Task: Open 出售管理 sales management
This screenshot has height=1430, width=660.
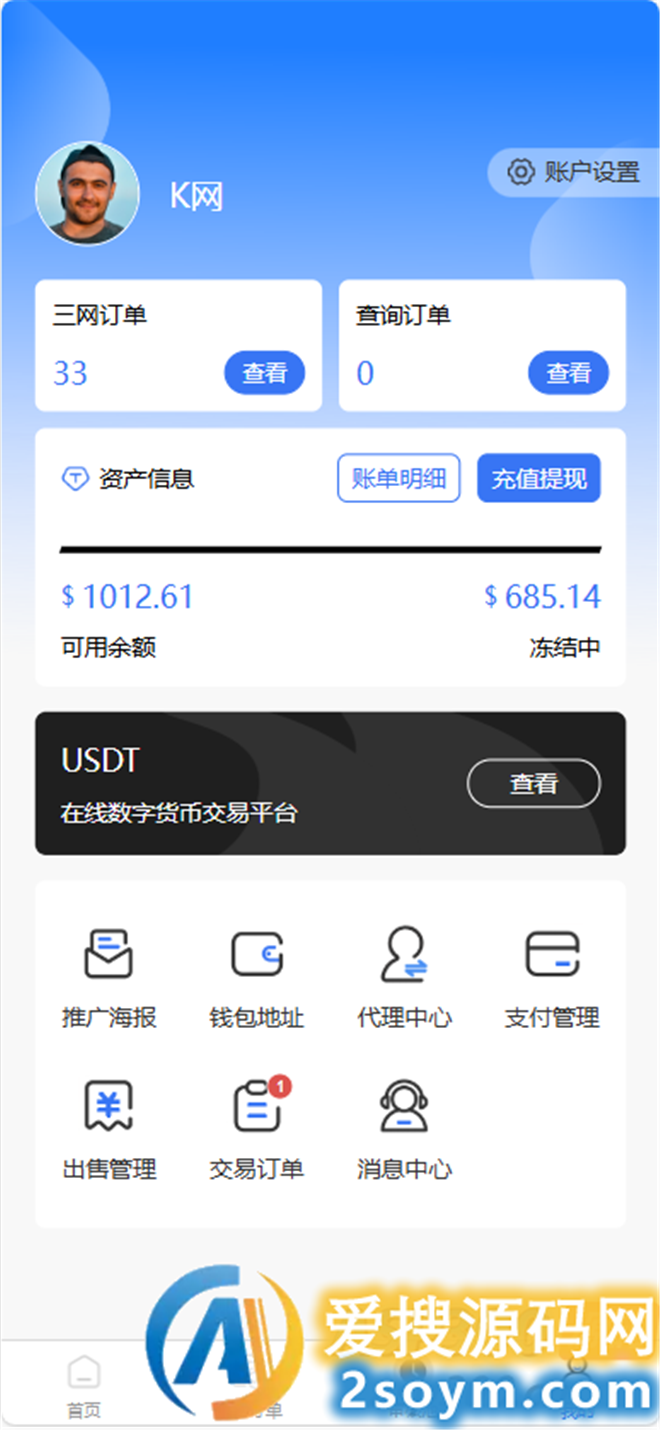Action: [x=109, y=1128]
